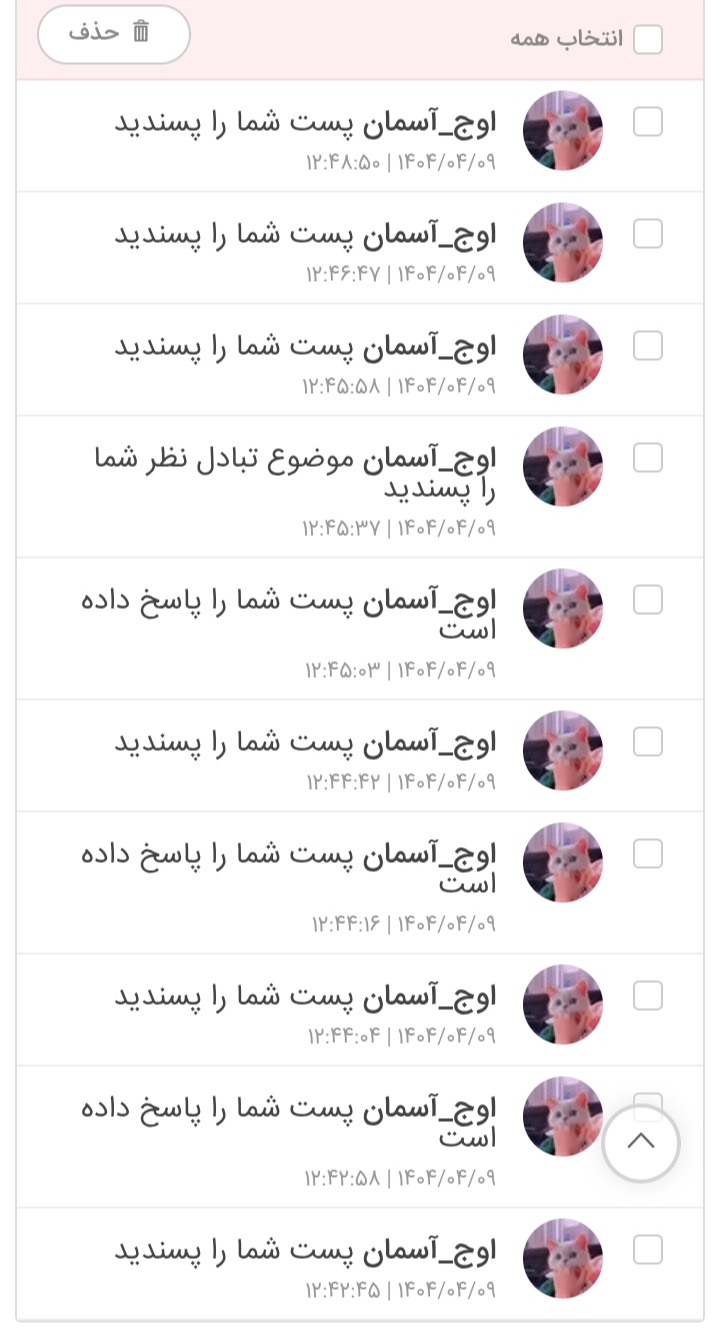This screenshot has width=720, height=1330.
Task: View the reply notification from ۱۲:۴۲:۵۸
Action: point(290,1122)
